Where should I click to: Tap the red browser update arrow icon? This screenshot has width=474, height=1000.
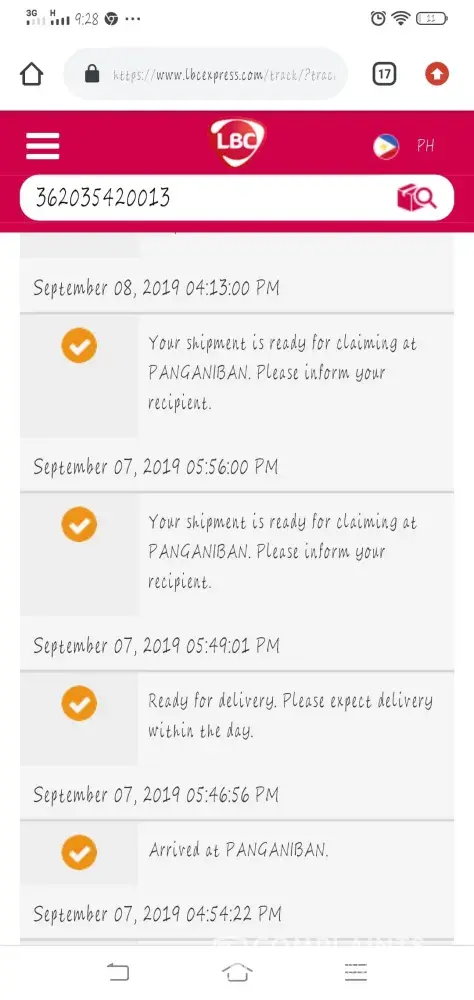(x=437, y=75)
